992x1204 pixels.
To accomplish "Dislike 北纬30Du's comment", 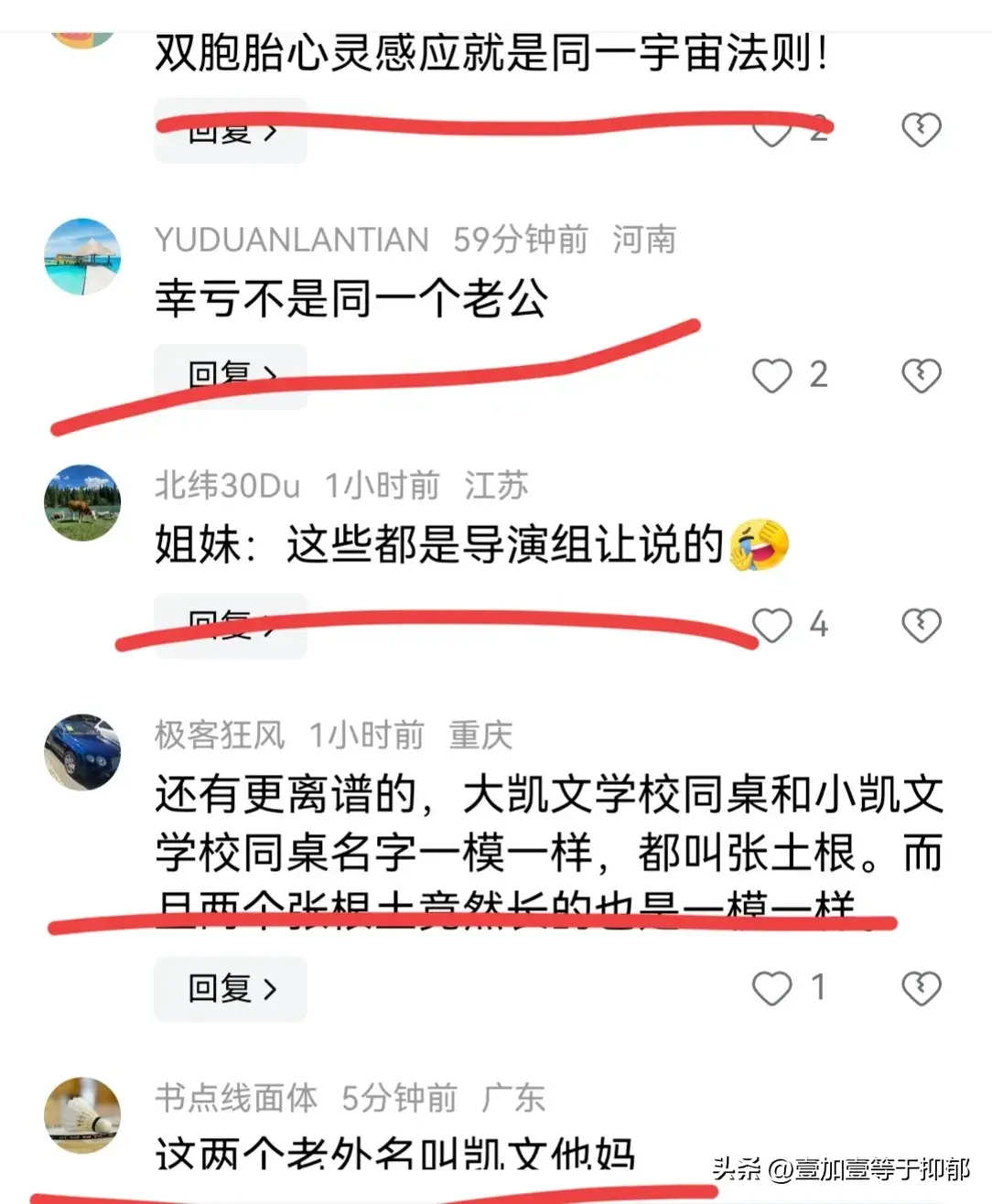I will coord(921,626).
